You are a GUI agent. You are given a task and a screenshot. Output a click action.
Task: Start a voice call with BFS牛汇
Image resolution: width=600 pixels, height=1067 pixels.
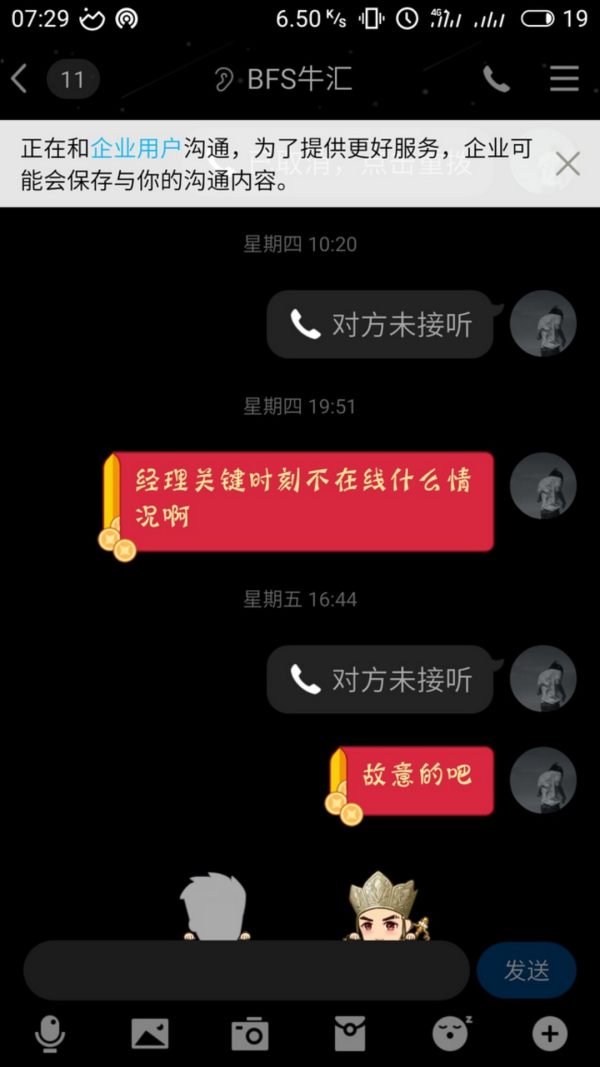pyautogui.click(x=495, y=79)
